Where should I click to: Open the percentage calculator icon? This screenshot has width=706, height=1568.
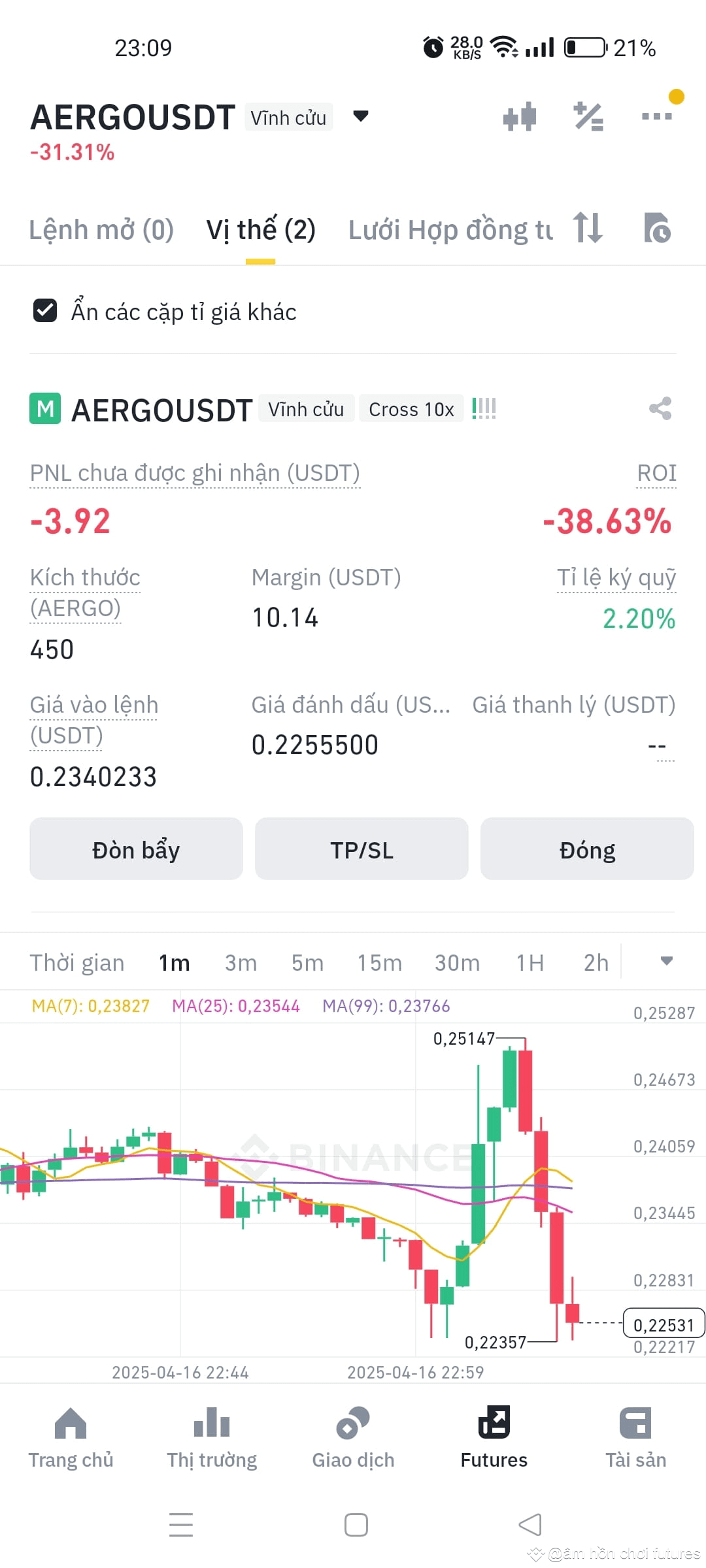pyautogui.click(x=588, y=117)
